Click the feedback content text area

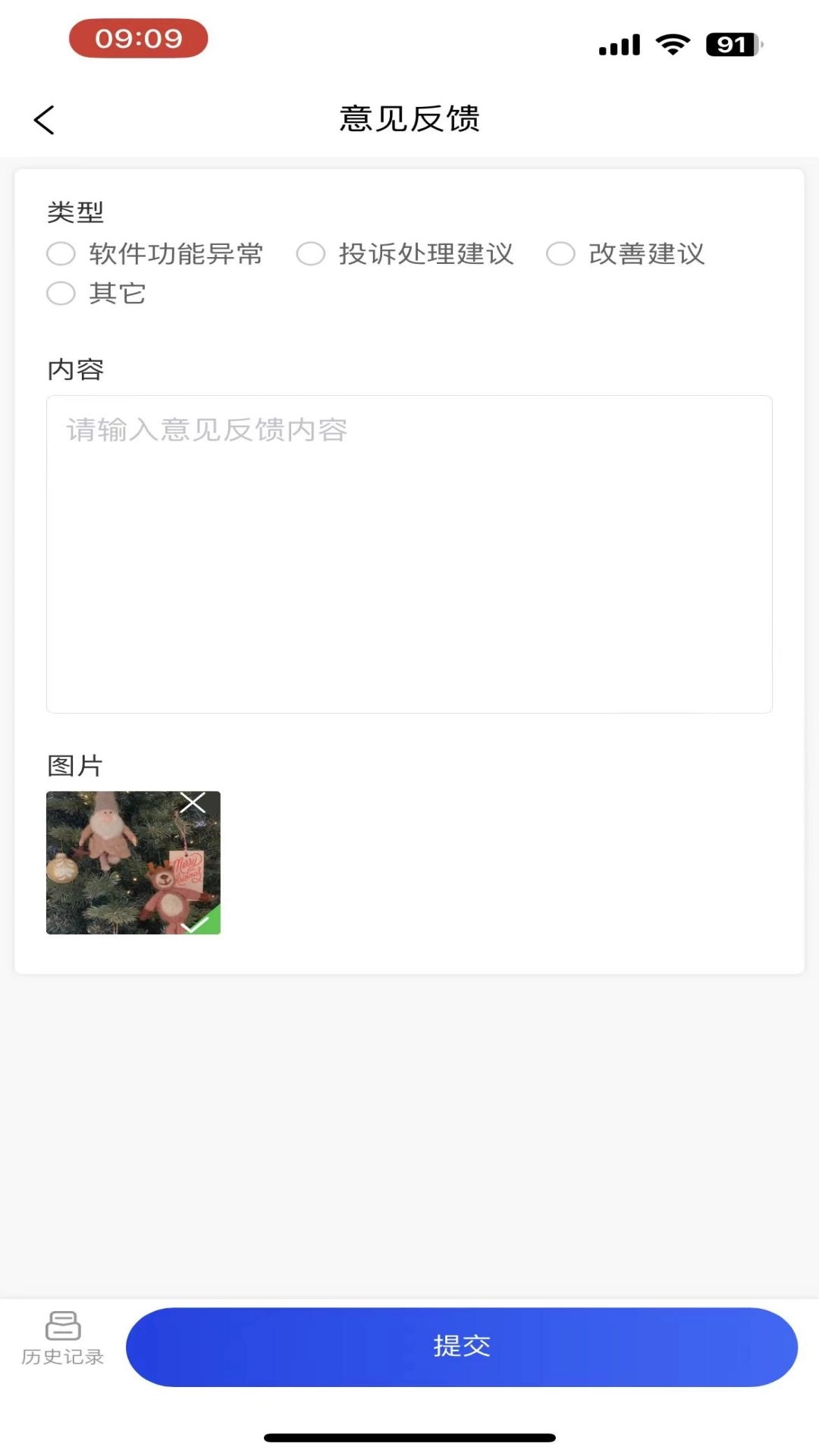(x=409, y=554)
